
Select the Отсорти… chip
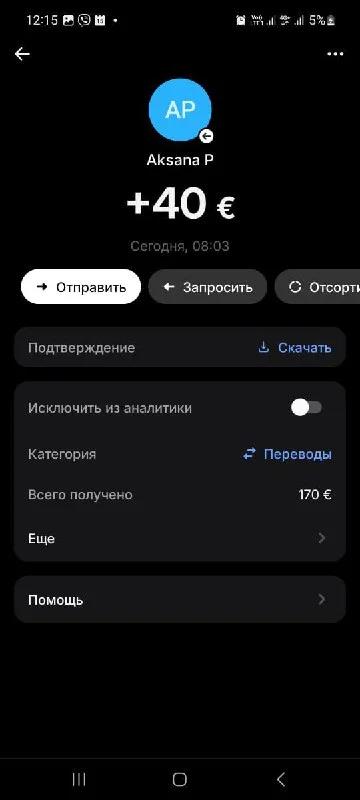[x=317, y=287]
